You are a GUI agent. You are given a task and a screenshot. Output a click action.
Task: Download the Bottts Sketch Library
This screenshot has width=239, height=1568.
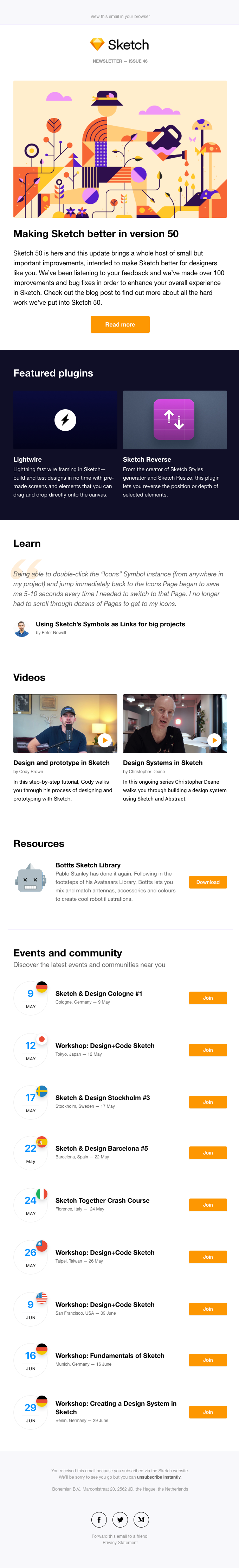point(207,882)
